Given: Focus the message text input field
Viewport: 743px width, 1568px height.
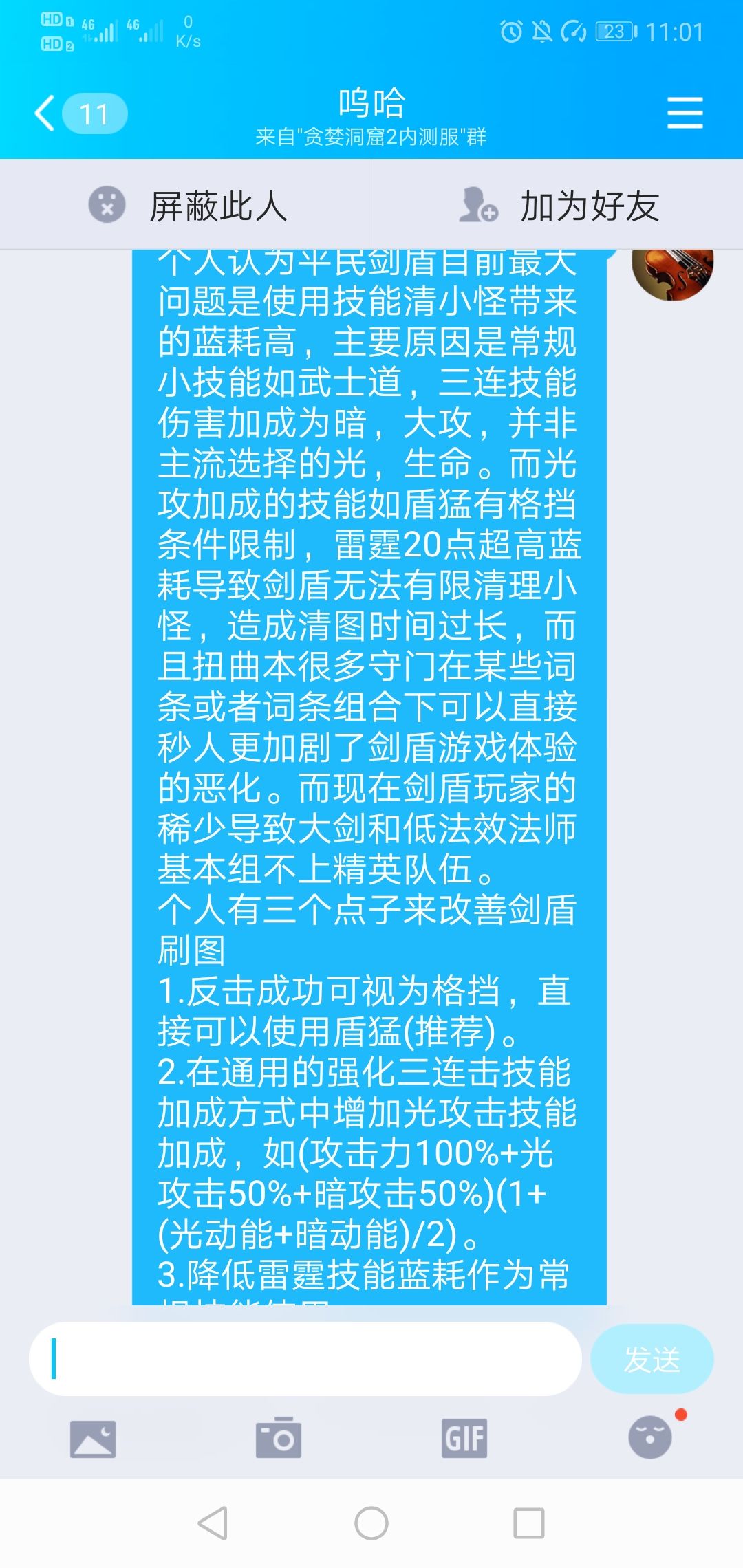Looking at the screenshot, I should [305, 1359].
